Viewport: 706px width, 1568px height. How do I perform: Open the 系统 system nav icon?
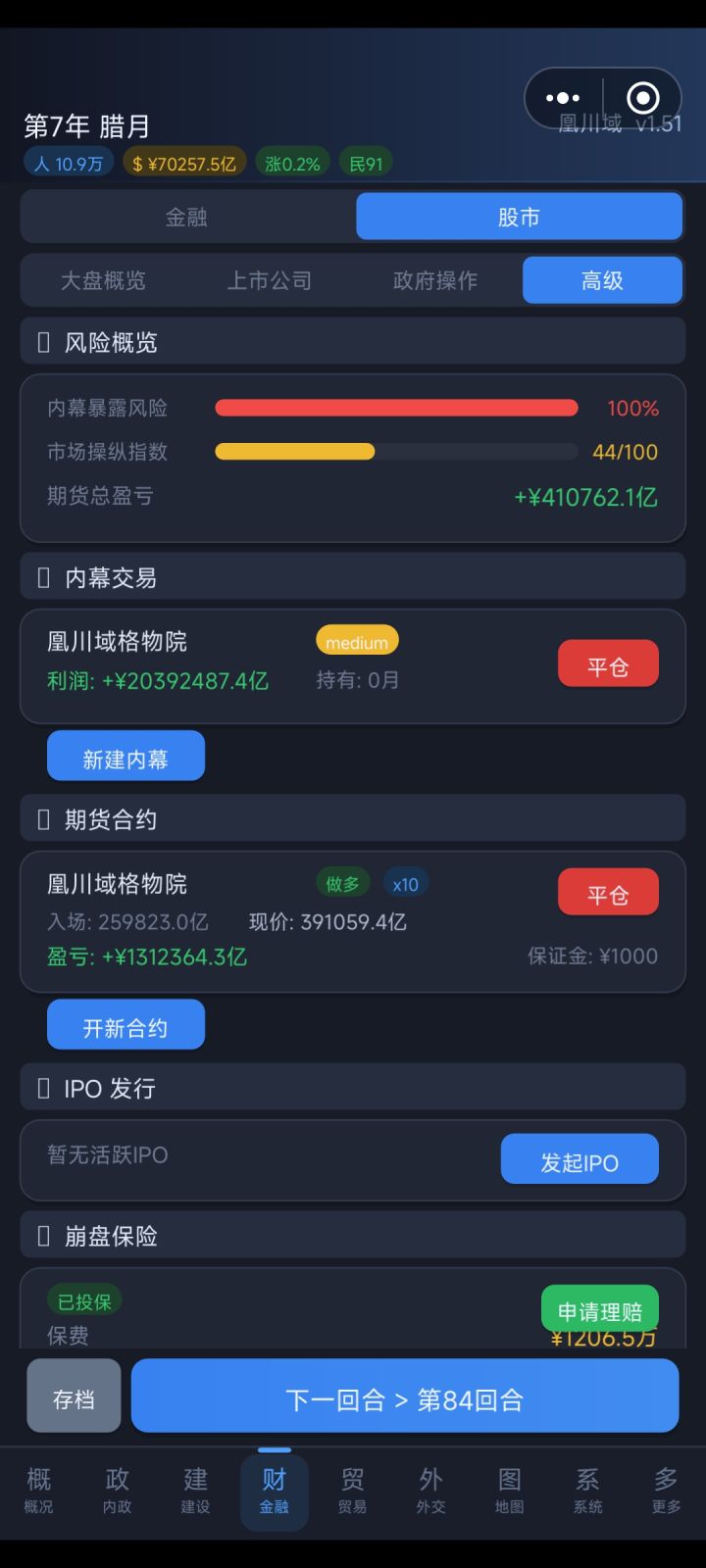tap(586, 1490)
